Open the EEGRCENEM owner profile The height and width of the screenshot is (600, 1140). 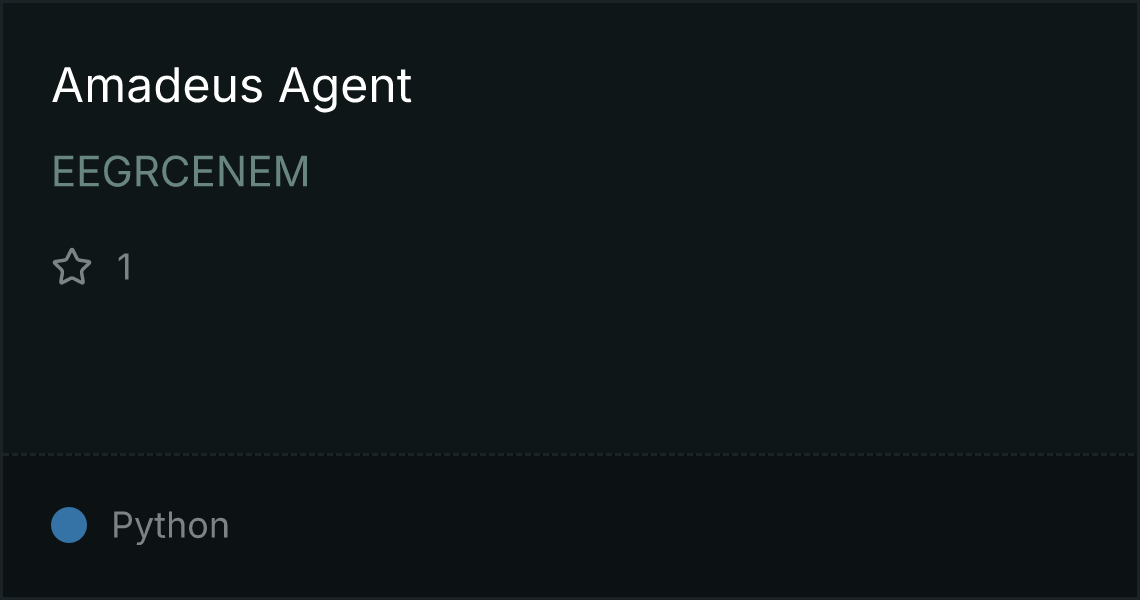click(x=180, y=173)
